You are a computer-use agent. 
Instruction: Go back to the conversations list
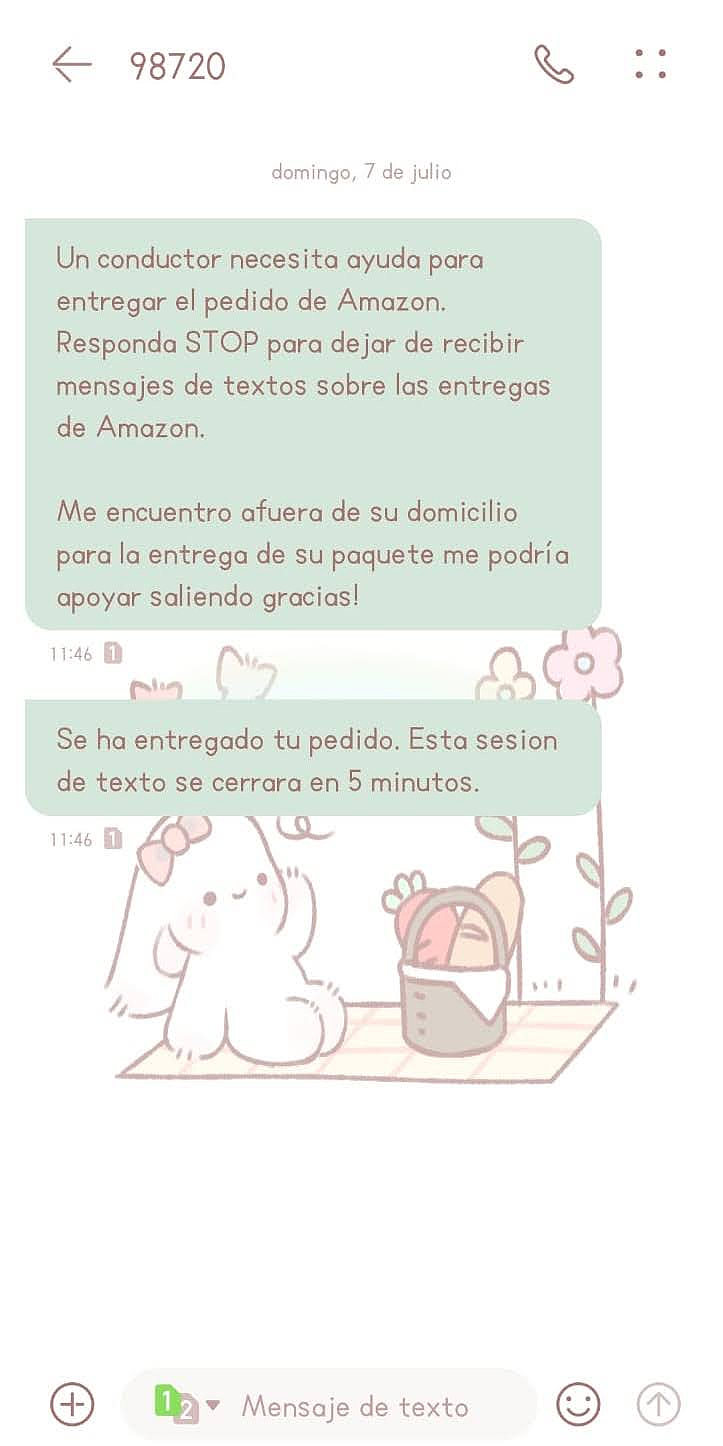[x=71, y=65]
